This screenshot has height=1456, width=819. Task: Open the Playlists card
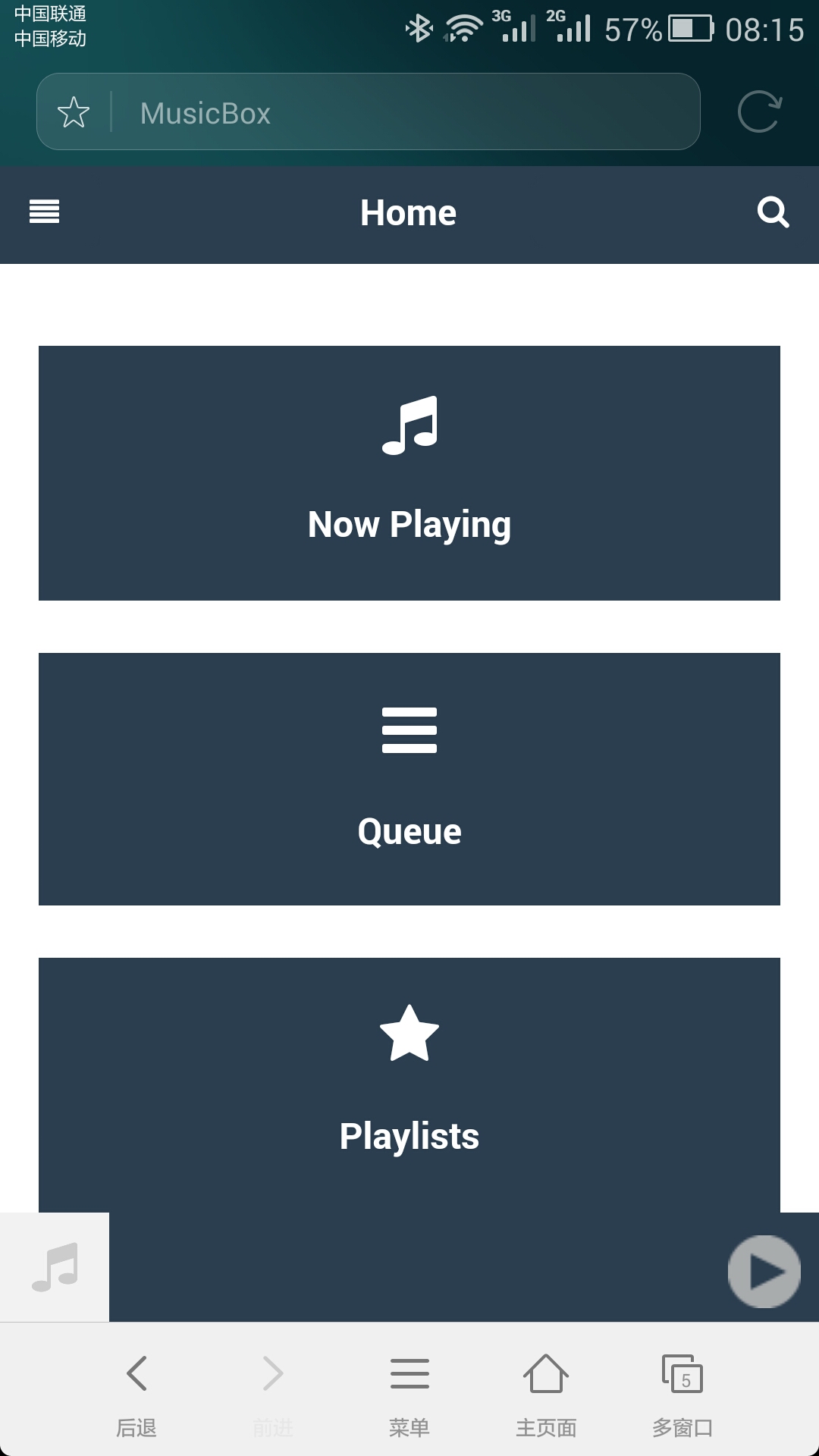click(409, 1085)
